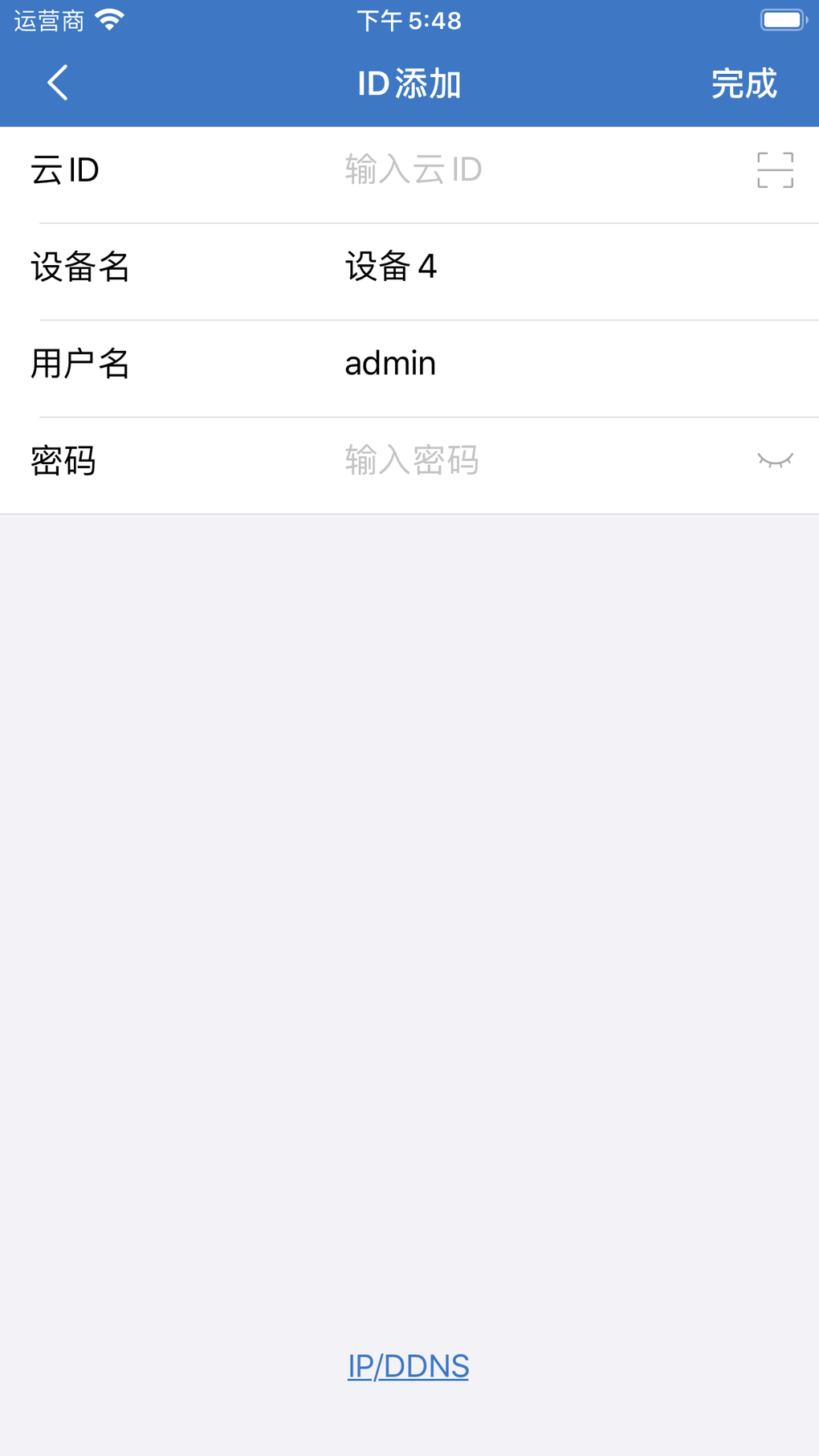
Task: Select the scan frame icon beside 输入云ID
Action: 773,169
